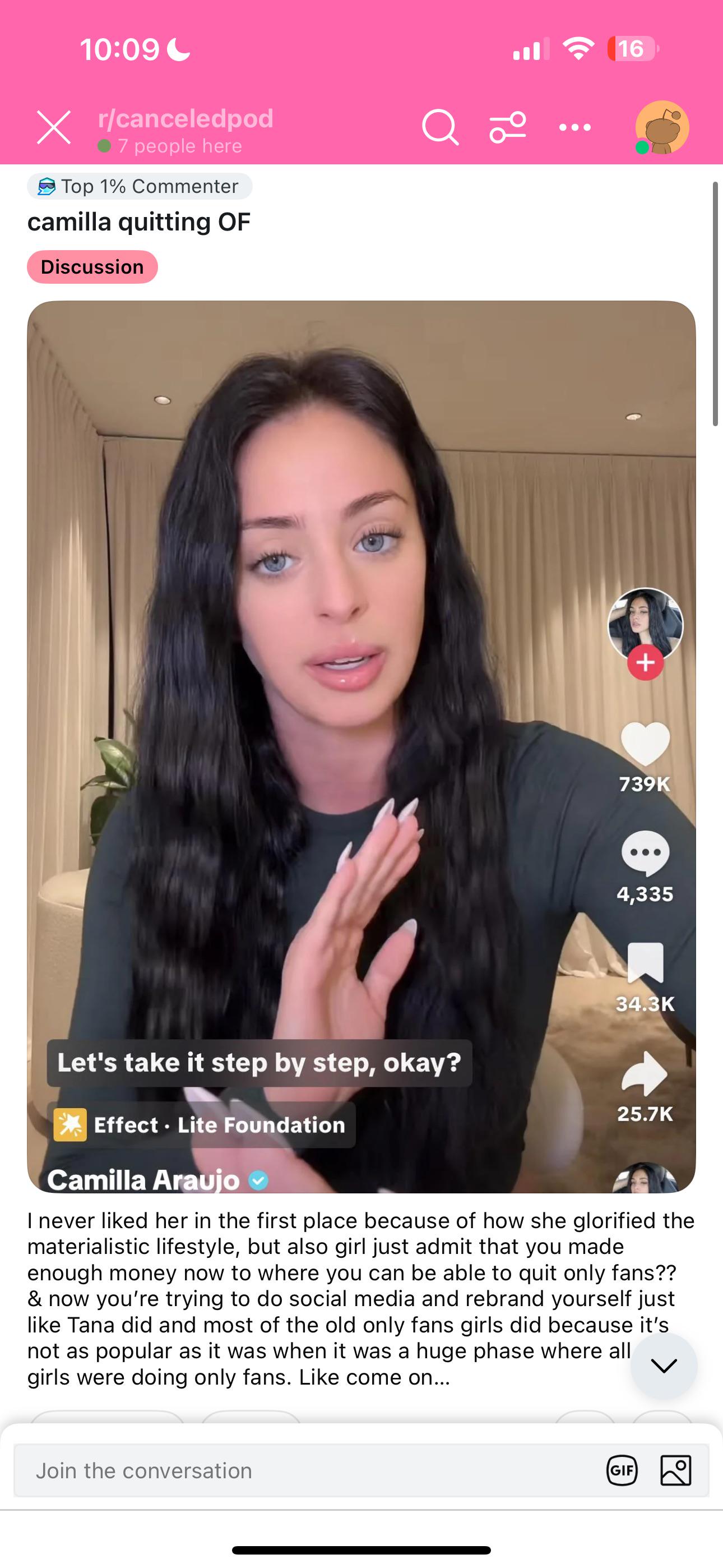Attach an image to your comment

pyautogui.click(x=675, y=1470)
